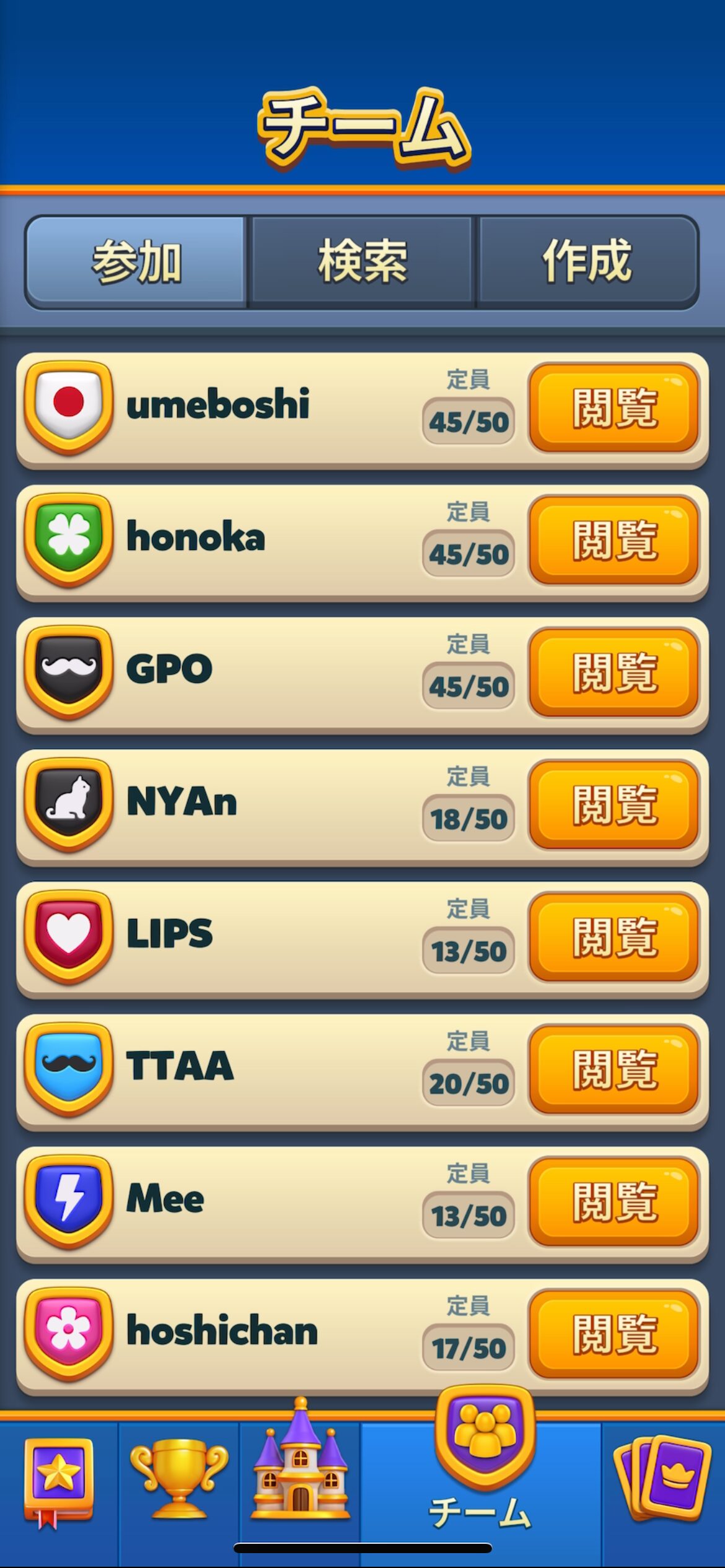Open the cards collection tab
The height and width of the screenshot is (1568, 725).
663,1480
